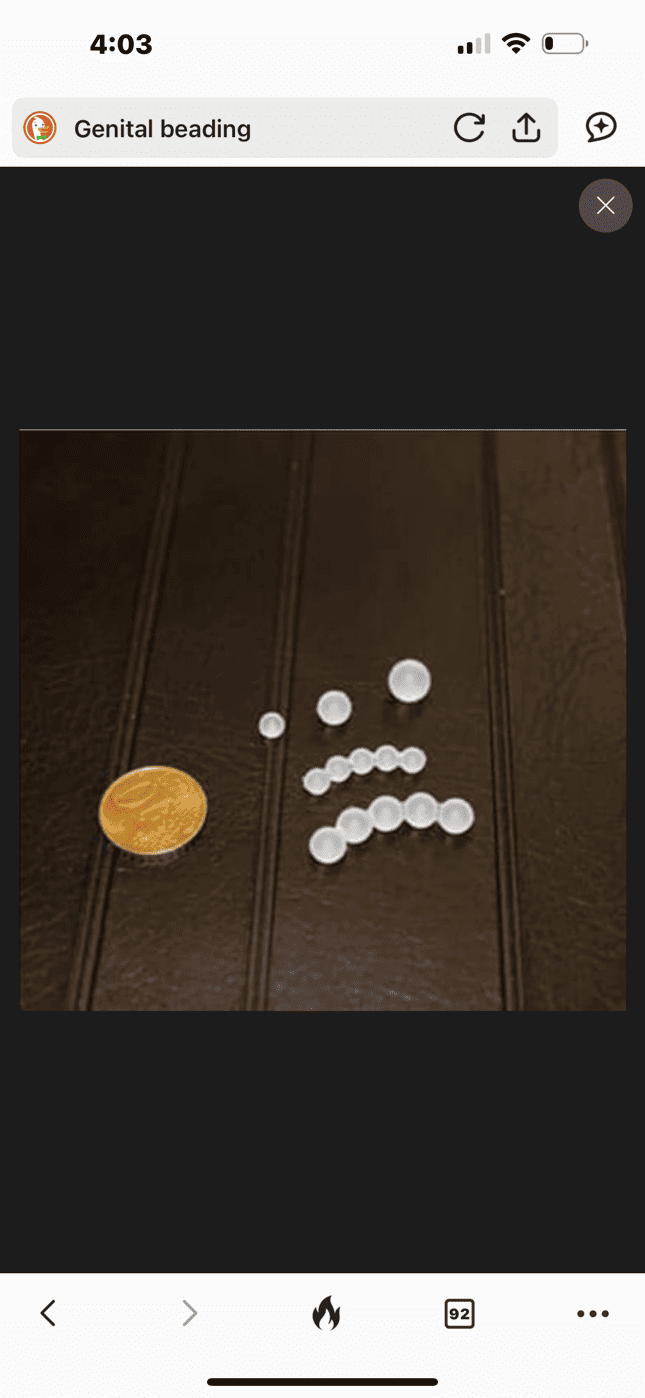The image size is (645, 1398).
Task: Tap the fire button to clear data
Action: (325, 1313)
